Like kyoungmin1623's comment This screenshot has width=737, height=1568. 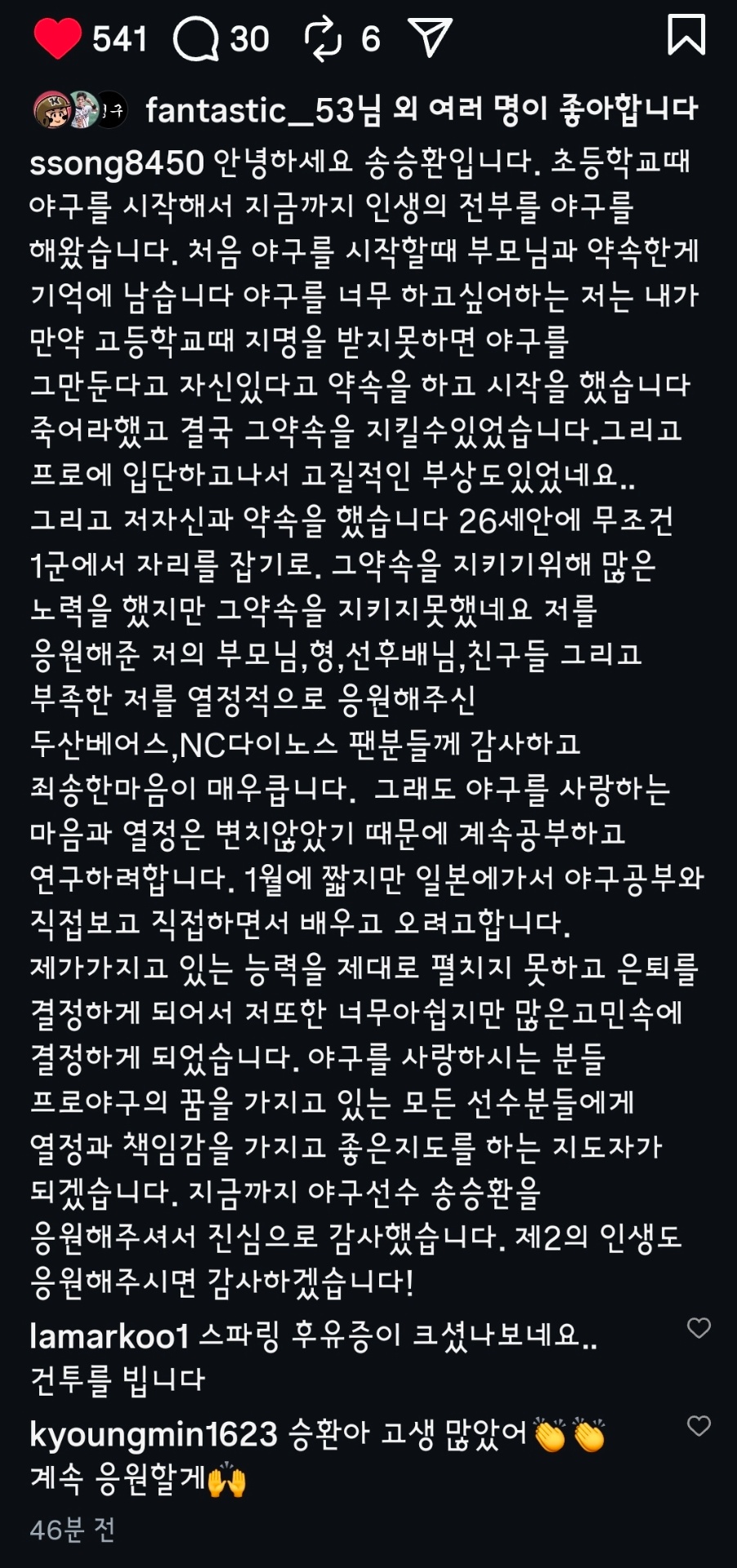[699, 1426]
